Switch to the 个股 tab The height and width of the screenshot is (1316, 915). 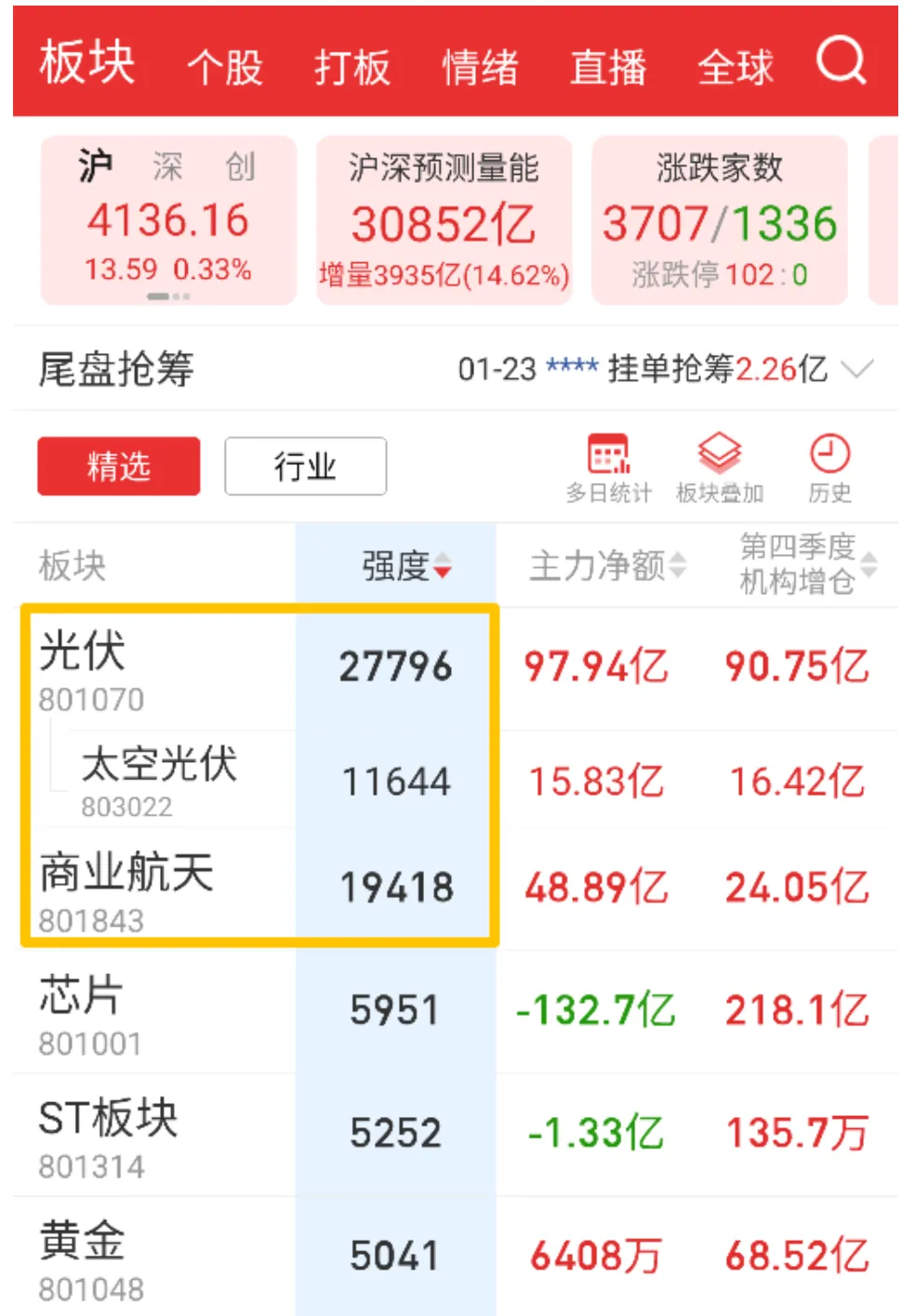[x=225, y=67]
